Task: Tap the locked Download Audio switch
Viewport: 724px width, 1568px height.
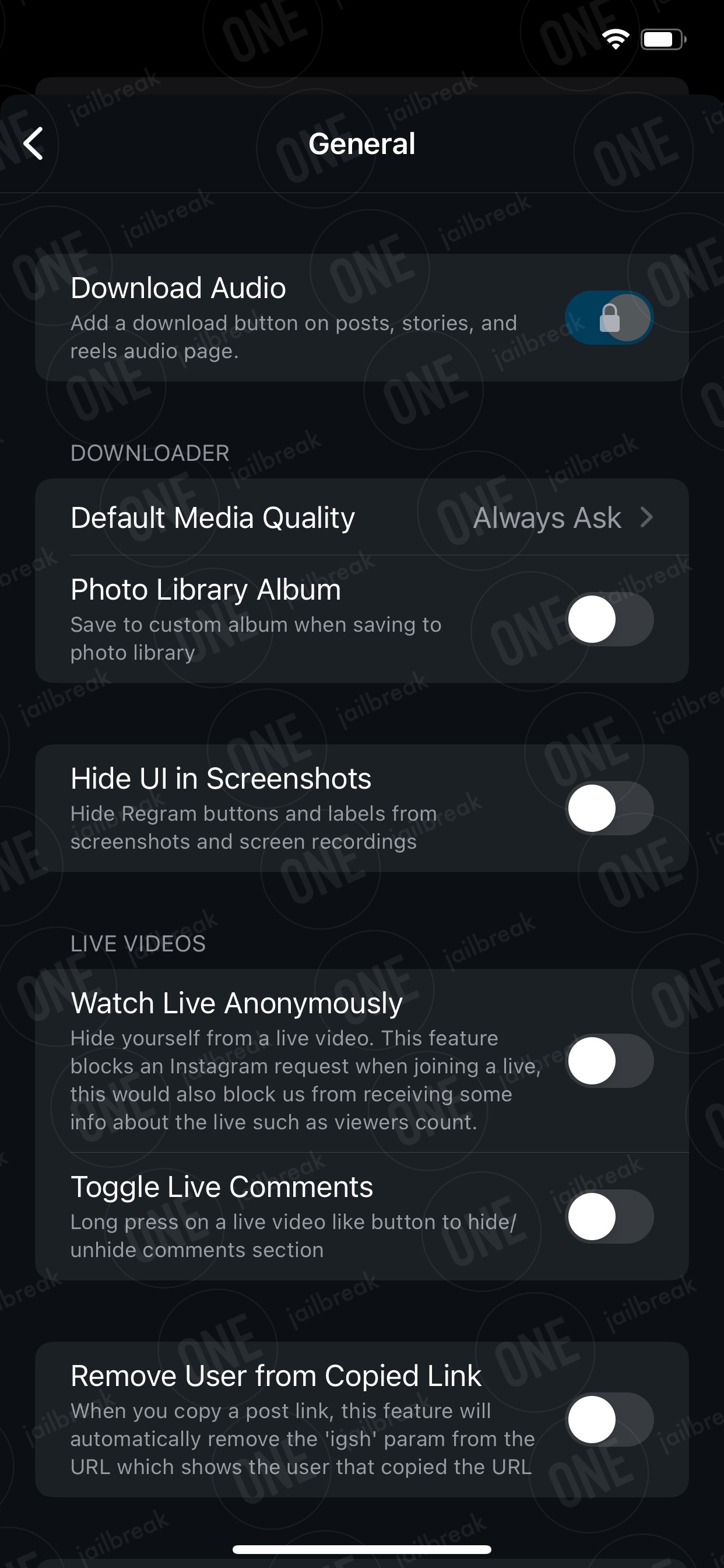Action: [x=609, y=318]
